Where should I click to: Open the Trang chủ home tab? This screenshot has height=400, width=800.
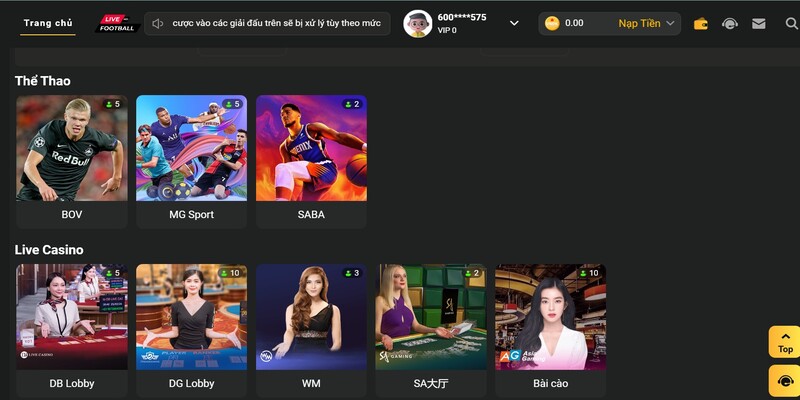coord(48,23)
